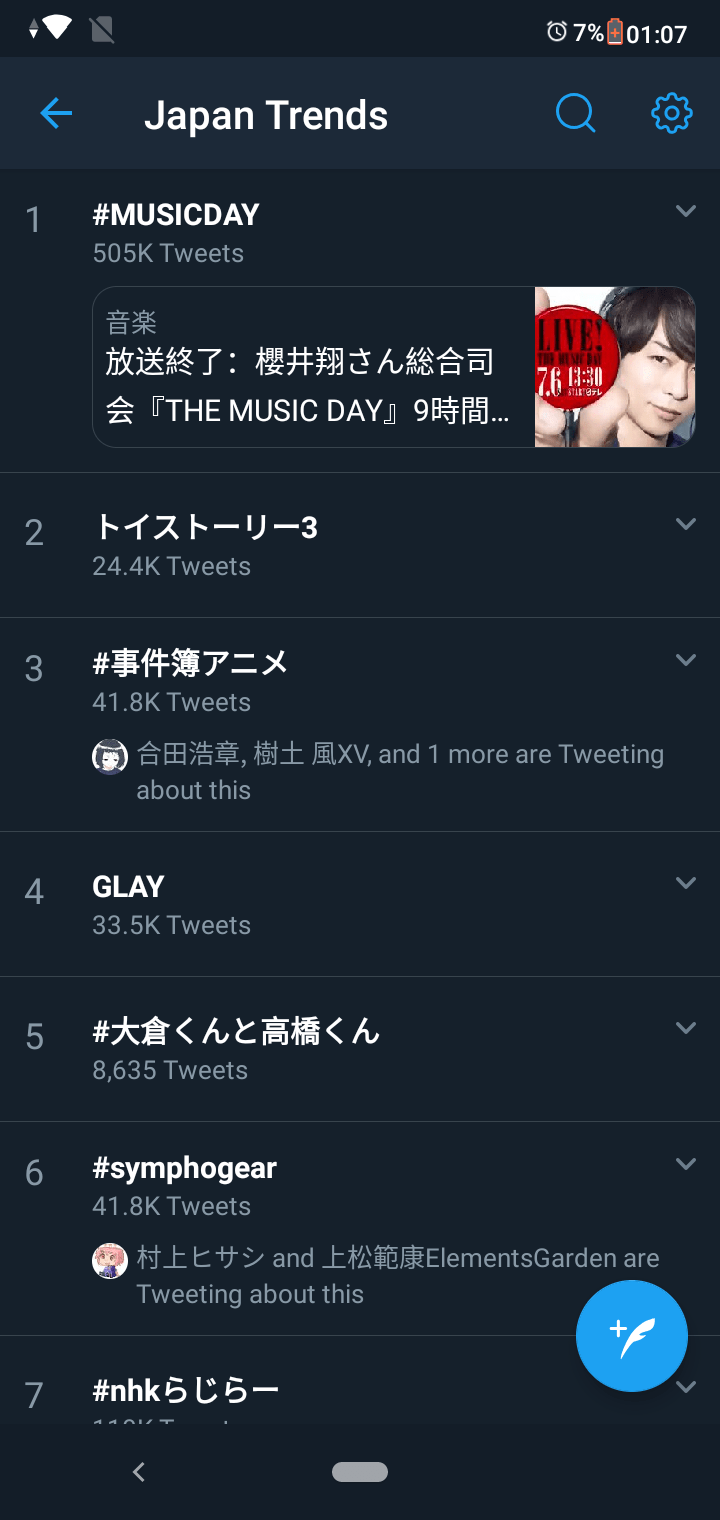Compose a new Tweet
The height and width of the screenshot is (1520, 720).
tap(631, 1336)
